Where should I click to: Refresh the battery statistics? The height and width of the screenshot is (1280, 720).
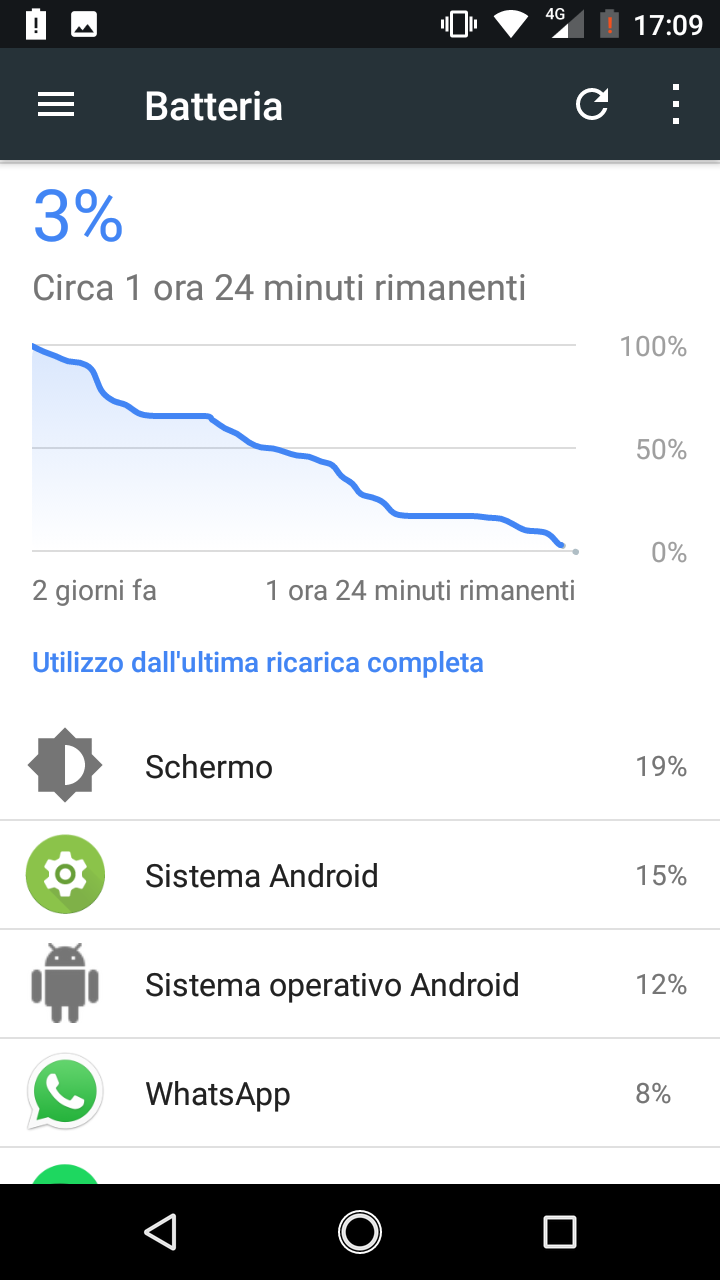click(x=592, y=105)
